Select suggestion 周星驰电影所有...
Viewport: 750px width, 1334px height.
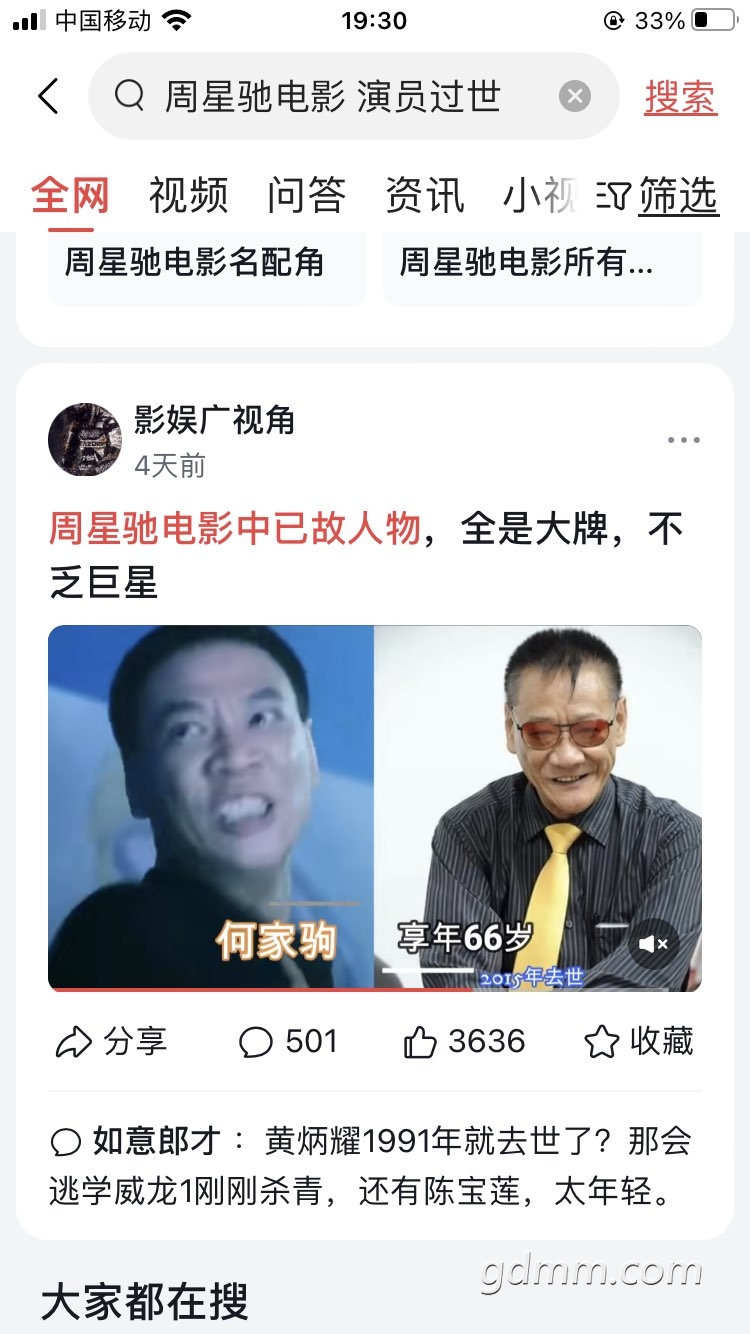click(x=542, y=263)
